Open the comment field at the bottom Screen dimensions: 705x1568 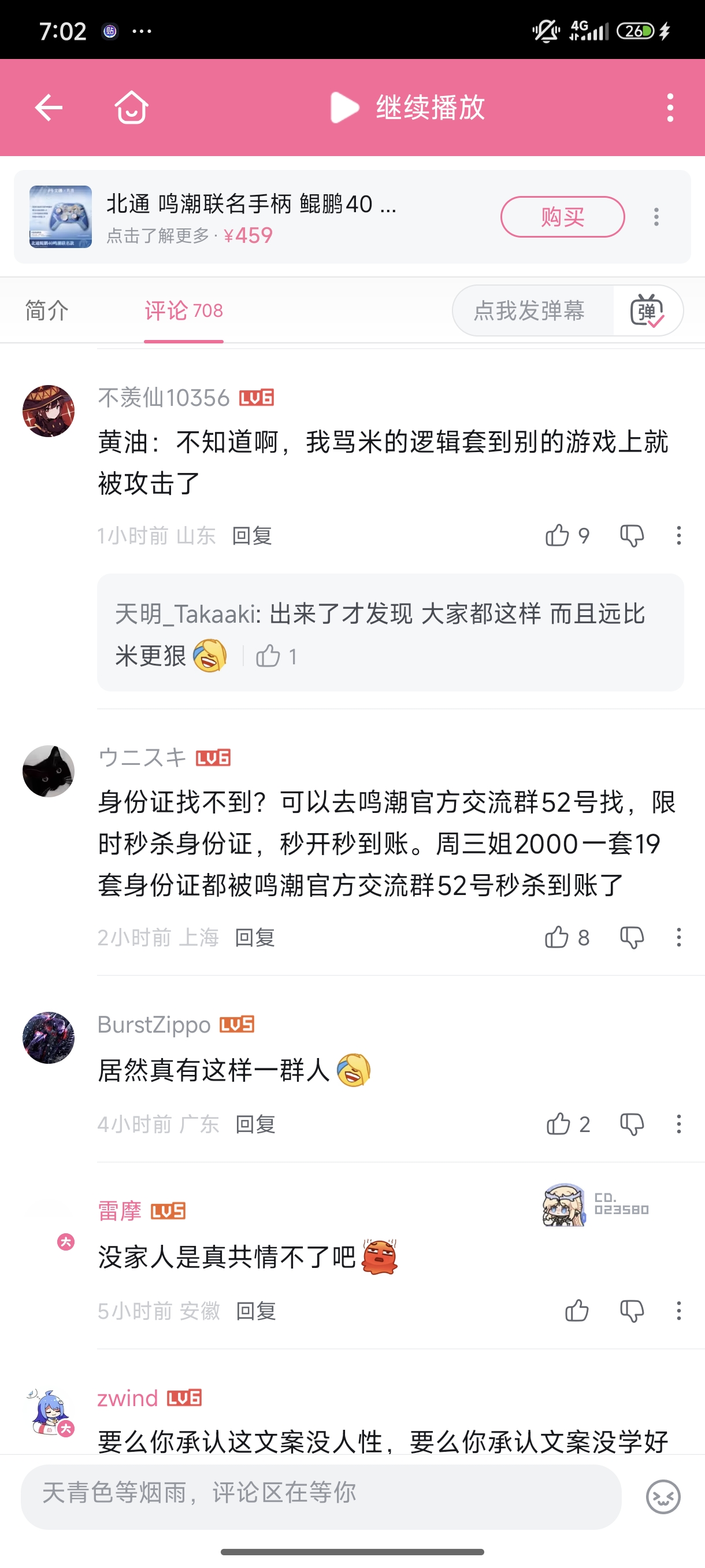tap(321, 1497)
